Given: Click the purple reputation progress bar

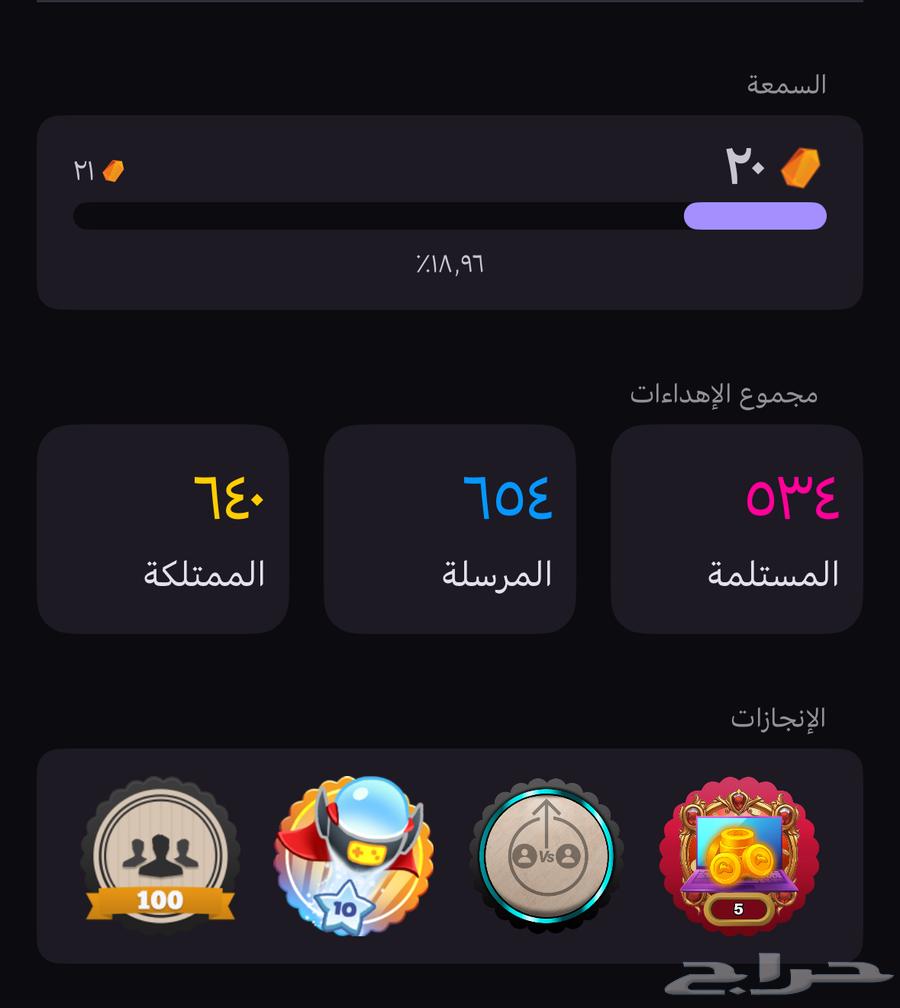Looking at the screenshot, I should click(755, 217).
